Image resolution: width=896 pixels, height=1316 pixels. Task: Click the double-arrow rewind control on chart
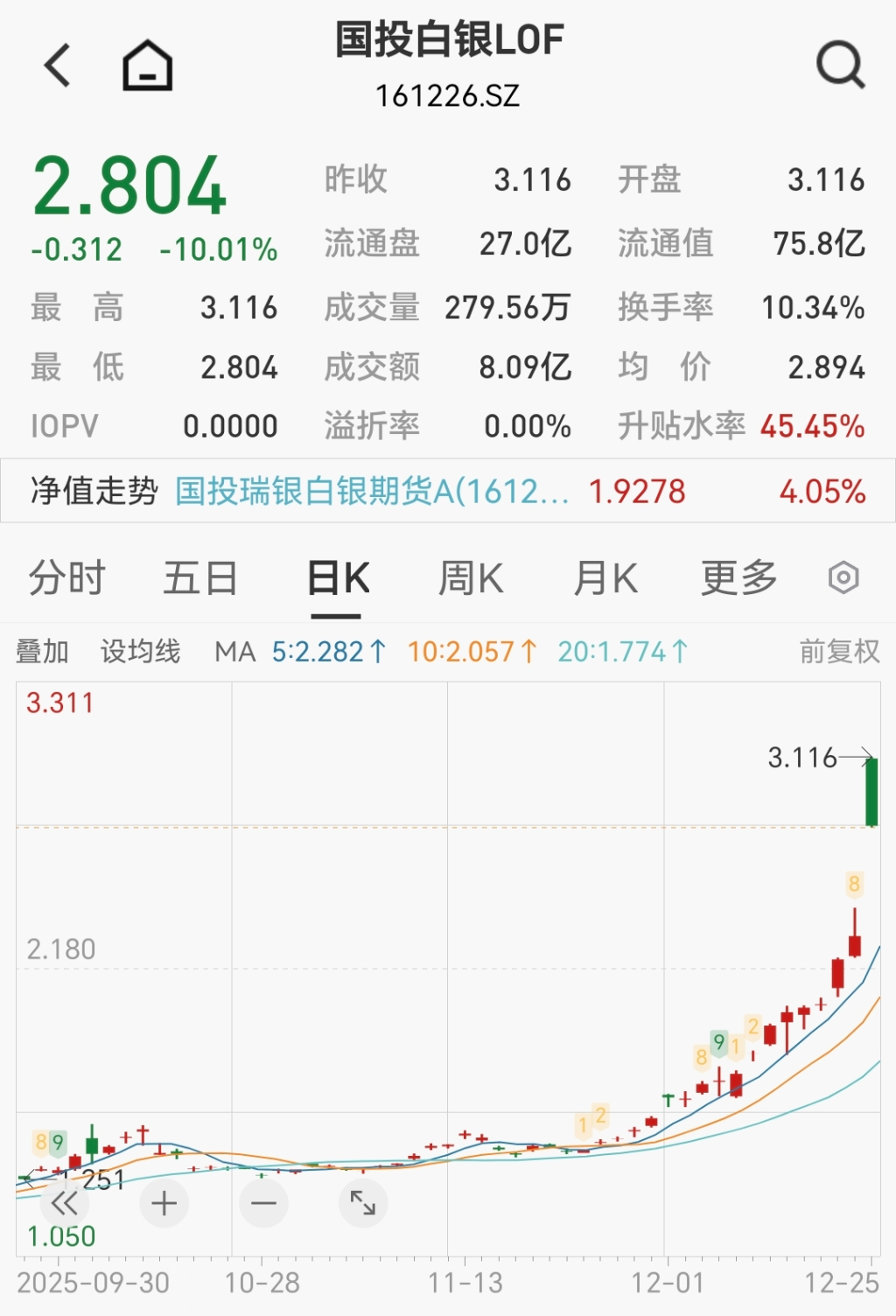pyautogui.click(x=63, y=1202)
